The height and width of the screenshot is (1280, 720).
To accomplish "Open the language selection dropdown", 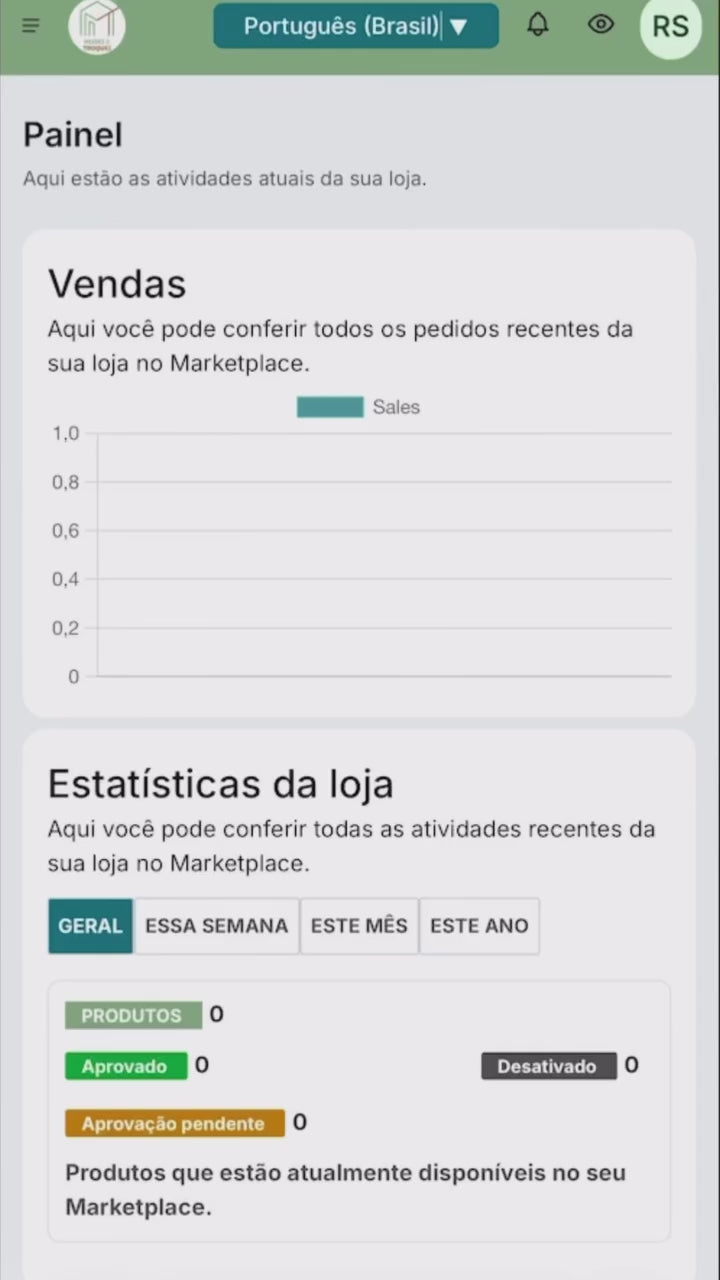I will pos(356,26).
